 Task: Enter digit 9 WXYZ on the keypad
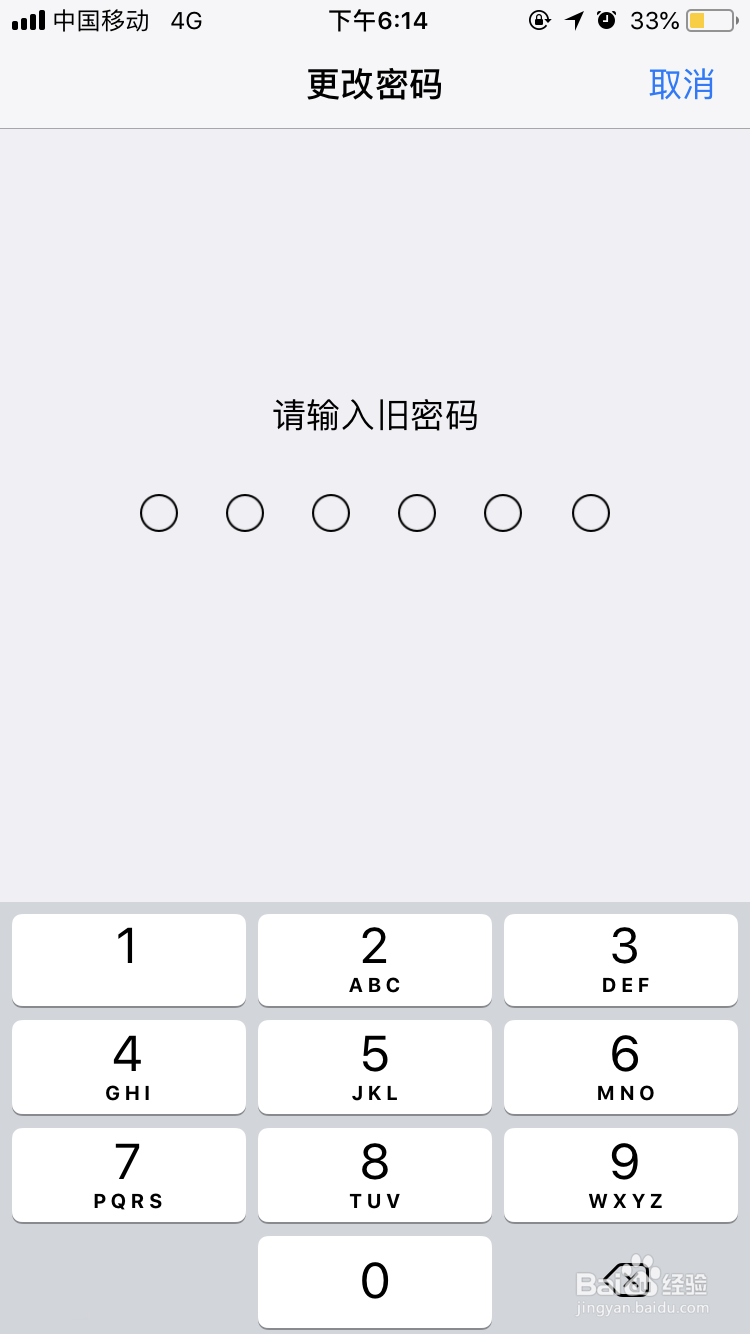(621, 1174)
